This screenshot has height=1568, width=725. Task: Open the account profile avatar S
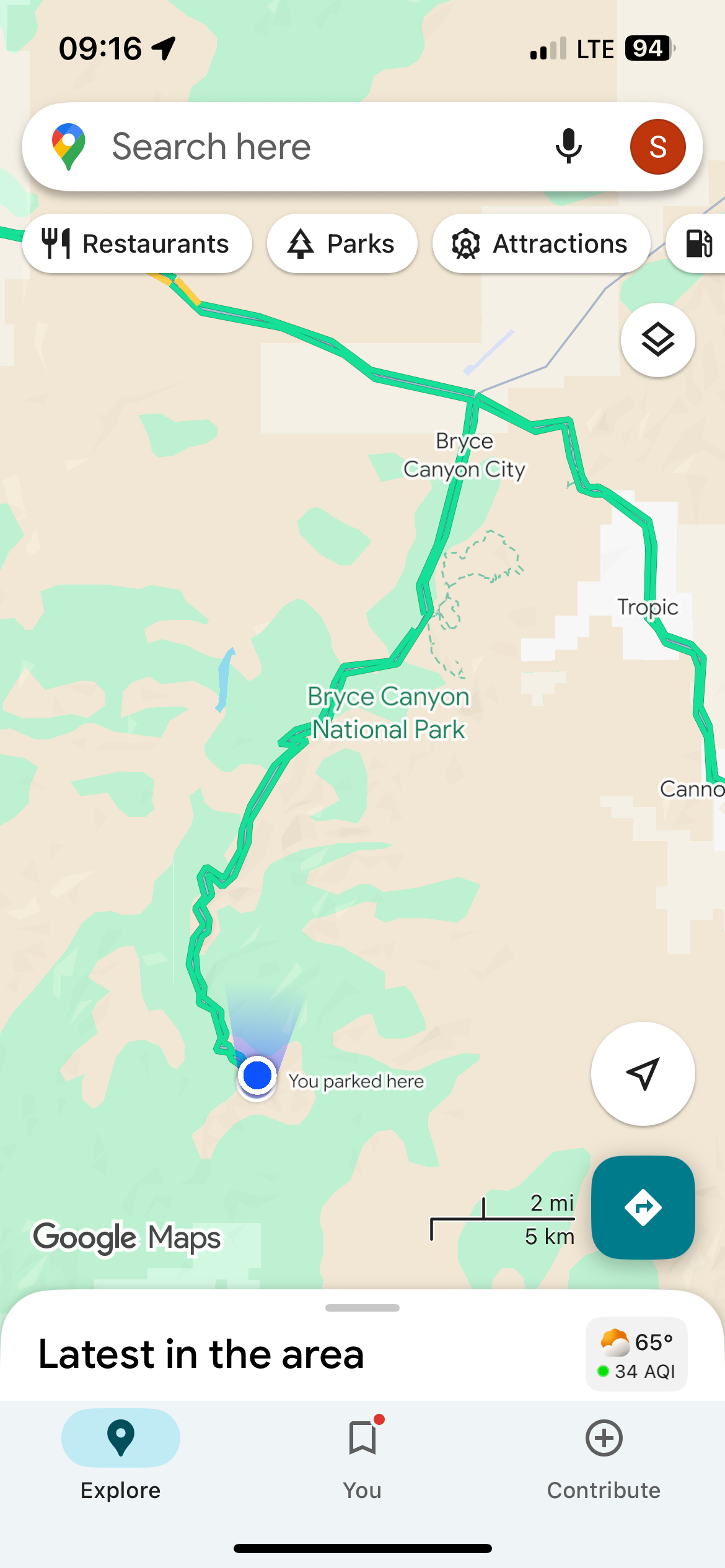click(x=657, y=147)
